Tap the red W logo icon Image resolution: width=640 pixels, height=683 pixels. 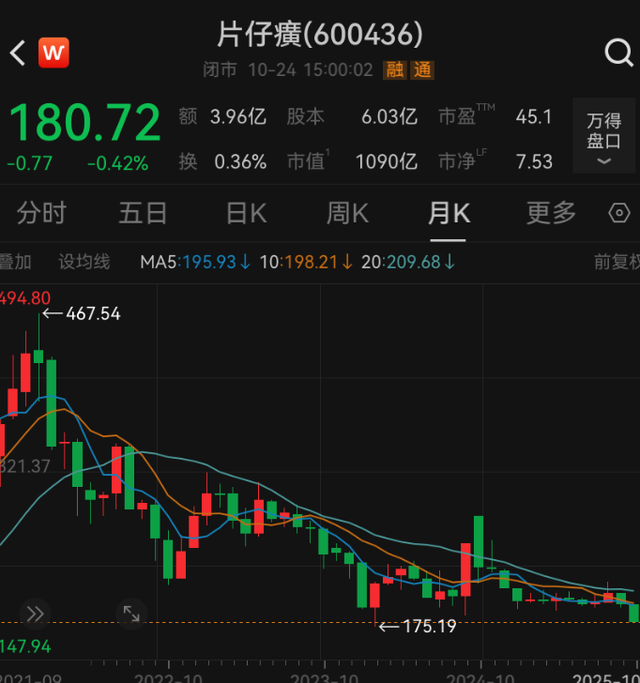point(54,52)
